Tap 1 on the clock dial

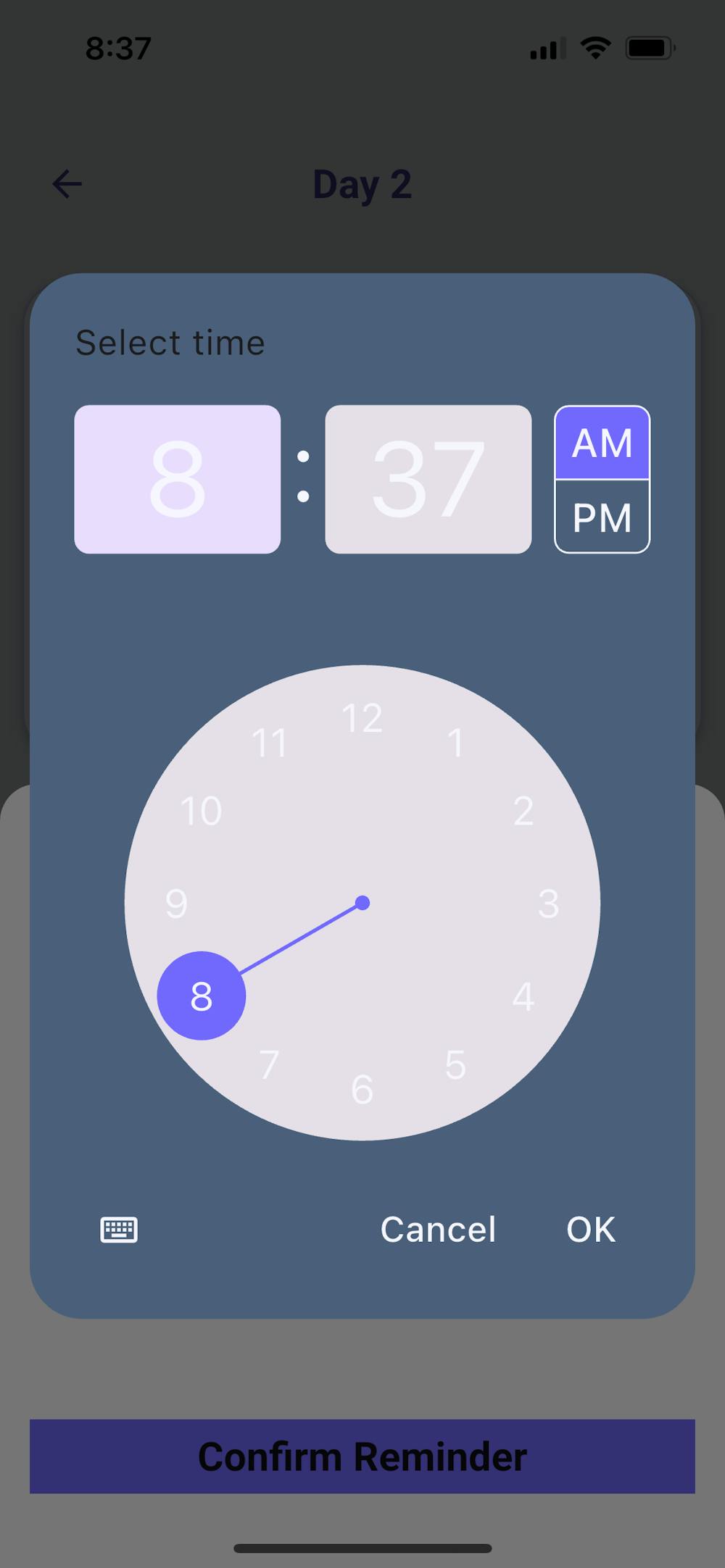tap(455, 743)
